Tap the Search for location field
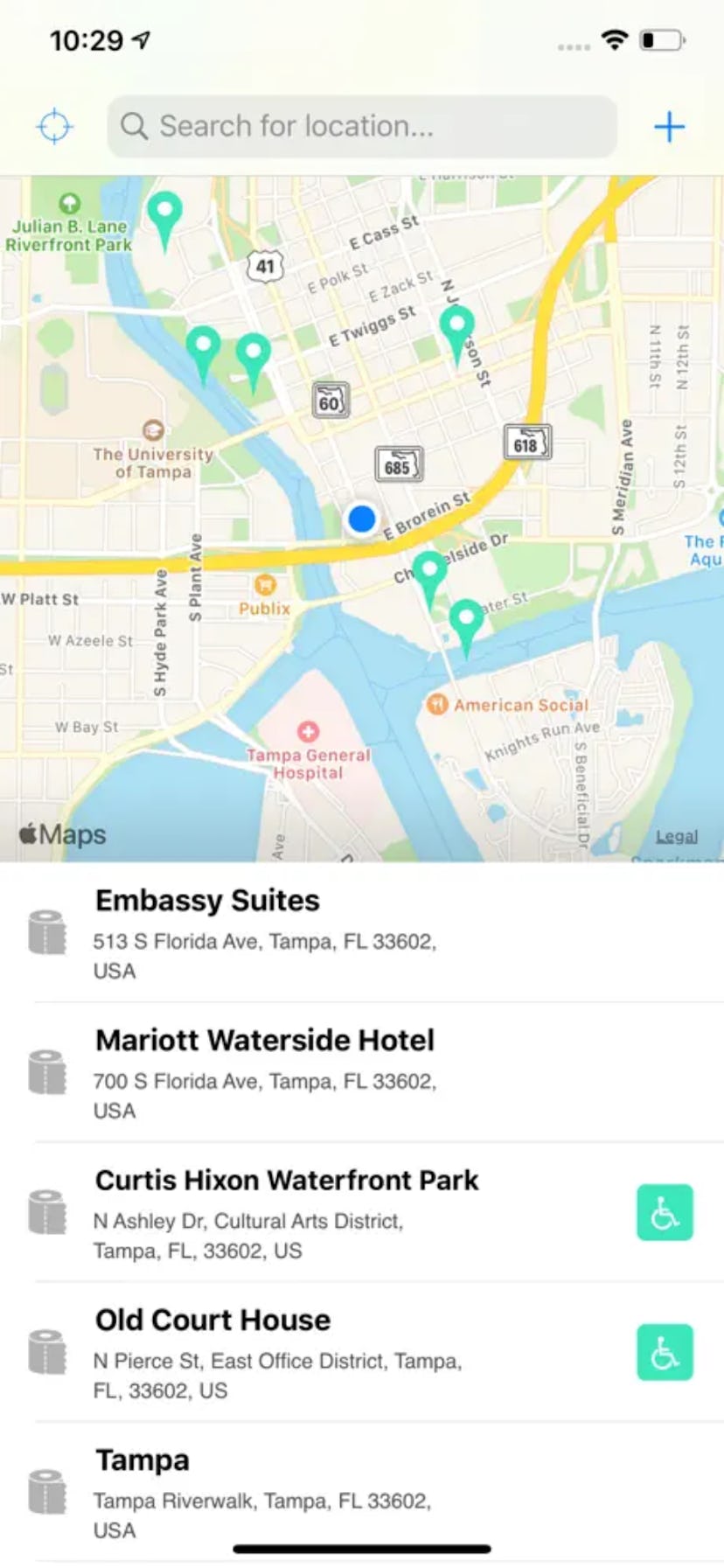This screenshot has width=724, height=1568. [x=362, y=127]
